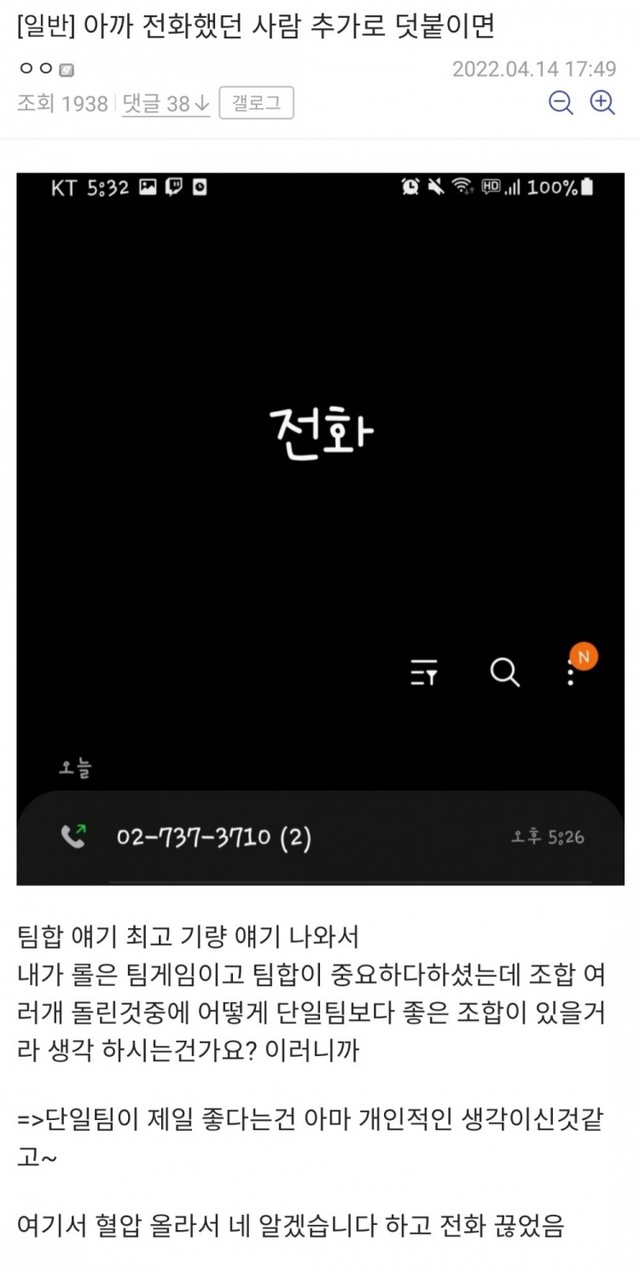Increase text size with zoom-in magnifier
Viewport: 640px width, 1271px height.
pos(602,102)
